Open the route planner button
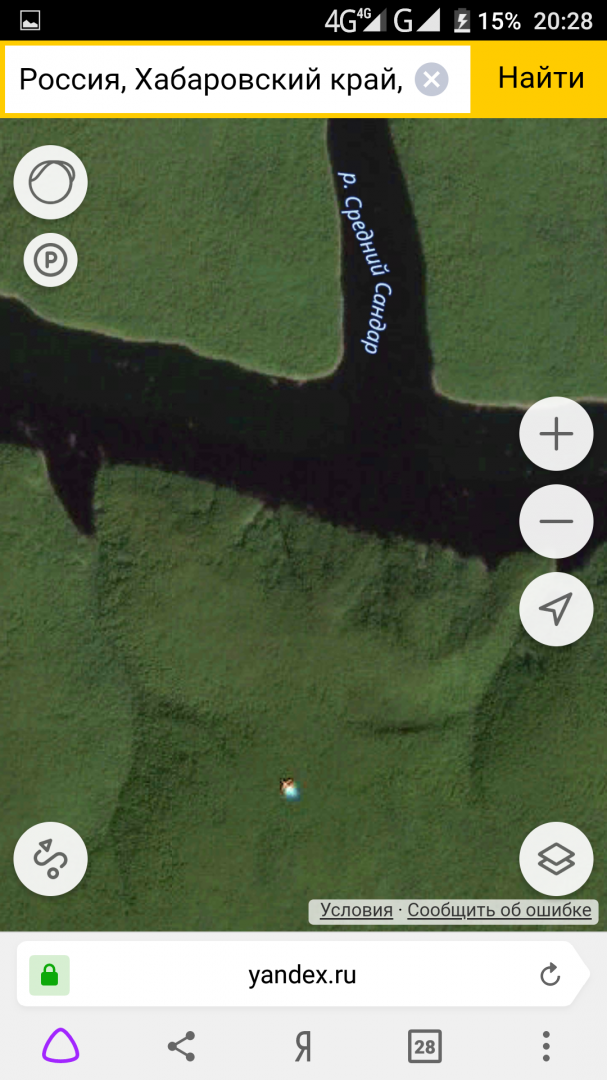 [50, 858]
